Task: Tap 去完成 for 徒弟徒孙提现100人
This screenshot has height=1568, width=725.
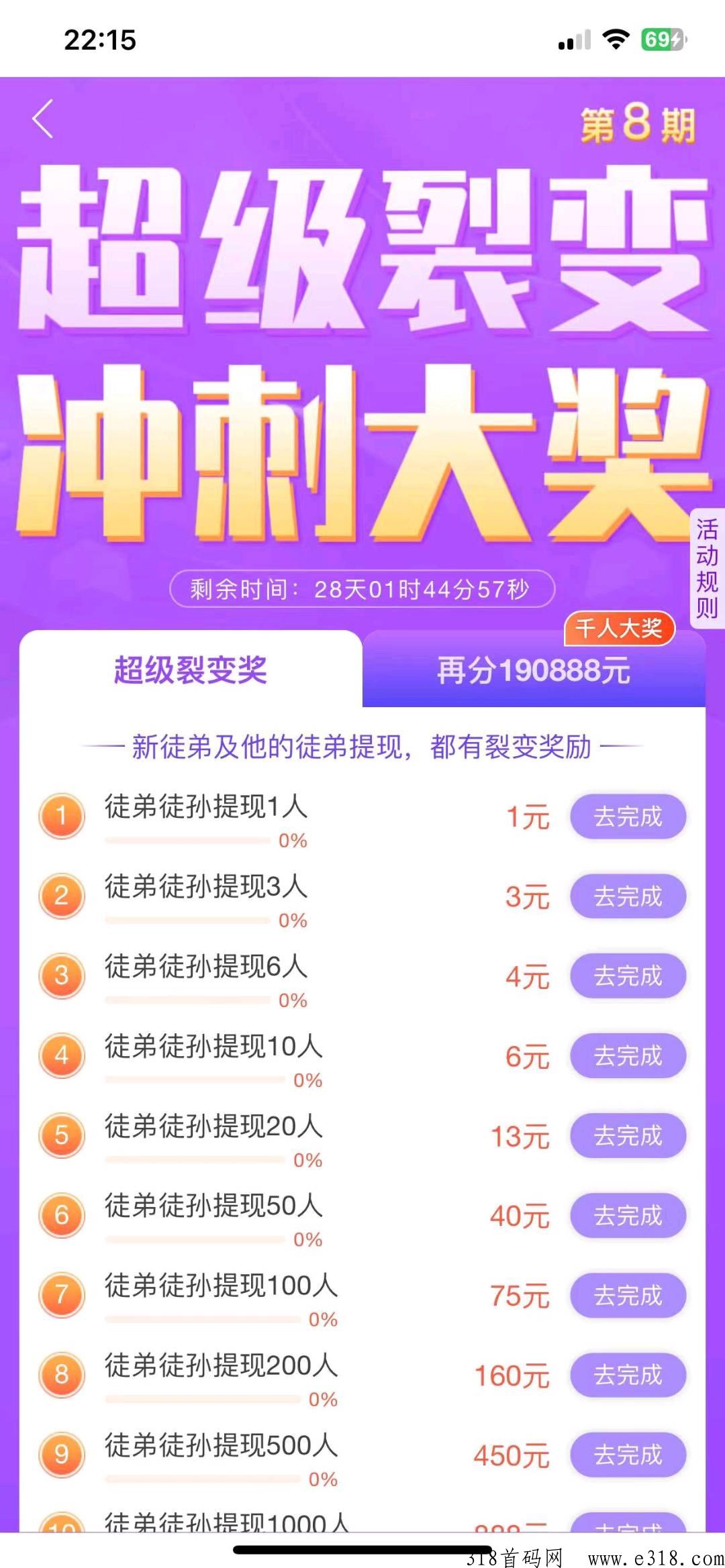Action: point(628,1295)
